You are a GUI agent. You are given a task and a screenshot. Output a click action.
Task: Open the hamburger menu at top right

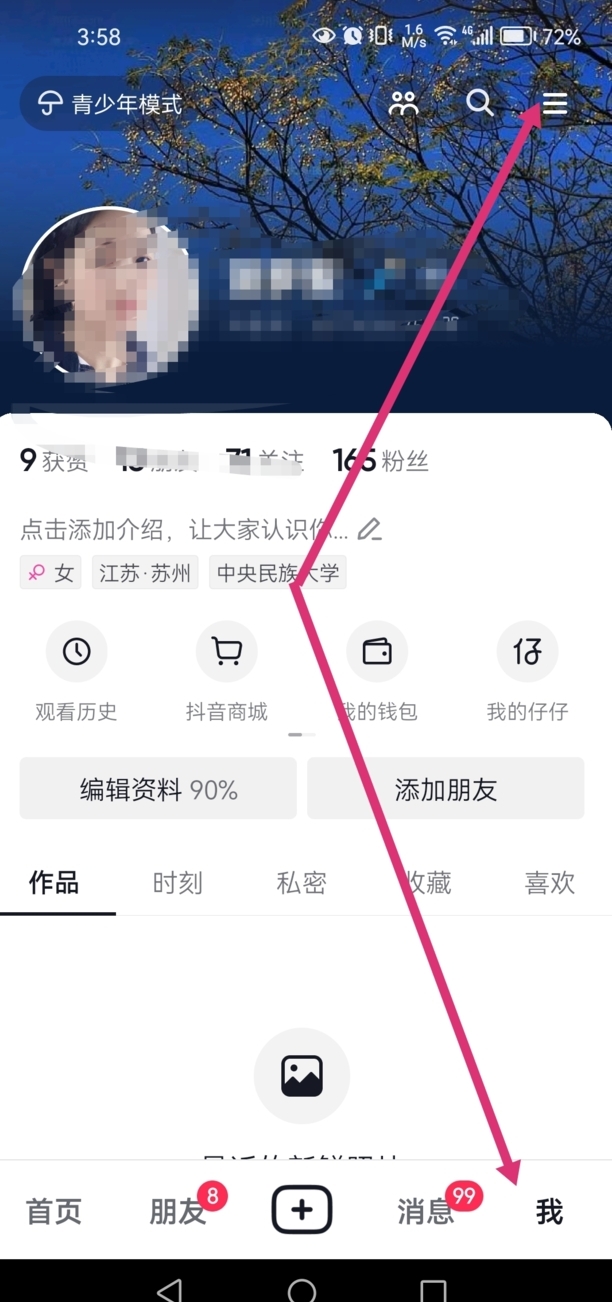[555, 104]
